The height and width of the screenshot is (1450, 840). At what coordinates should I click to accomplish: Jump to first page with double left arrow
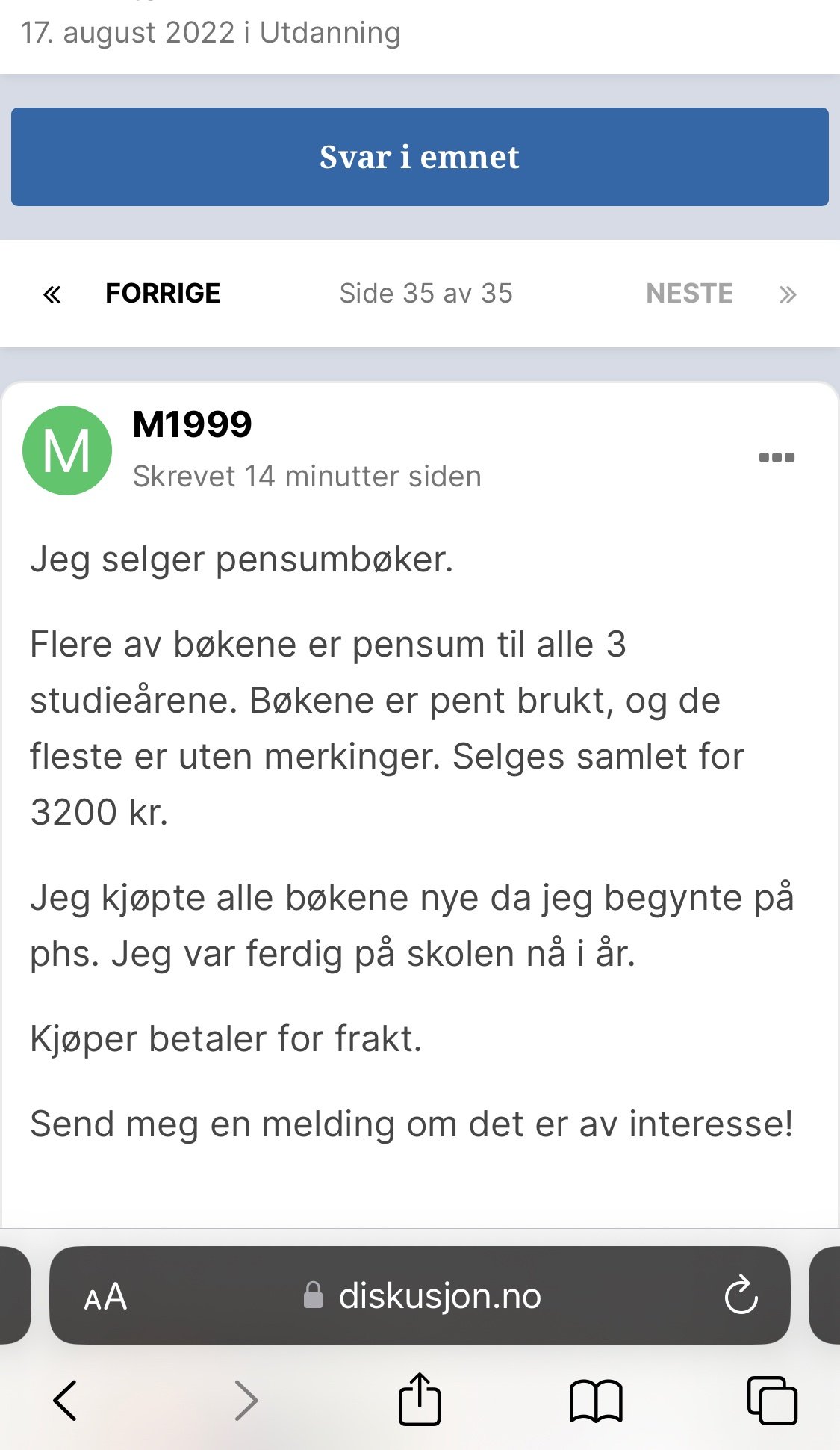tap(52, 294)
